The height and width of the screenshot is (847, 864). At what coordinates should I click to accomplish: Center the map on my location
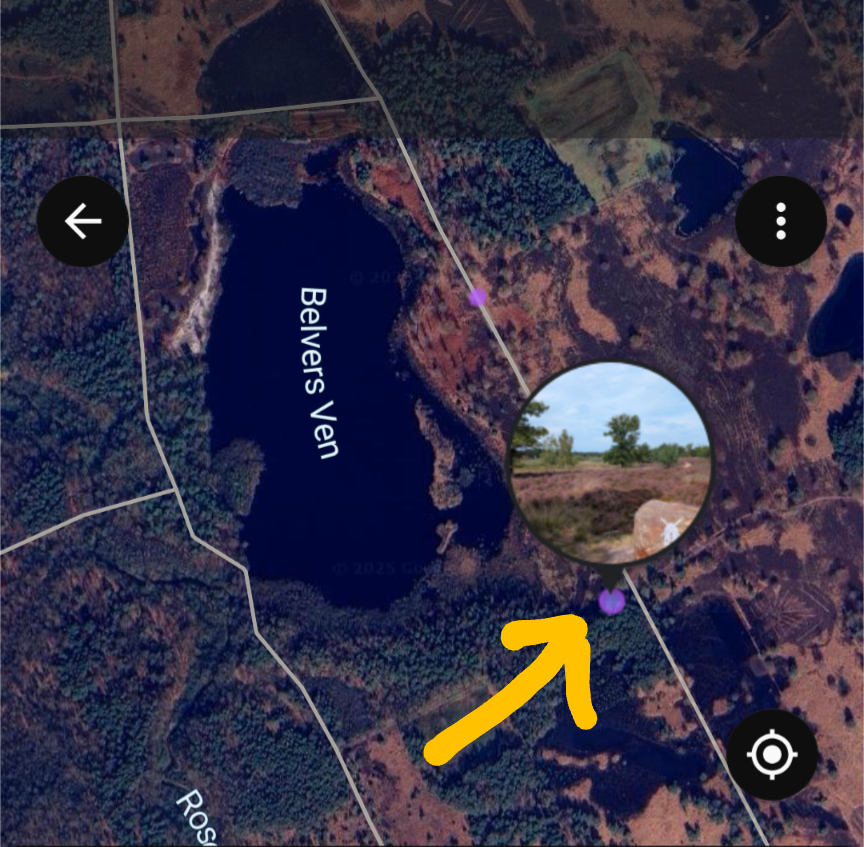tap(772, 755)
